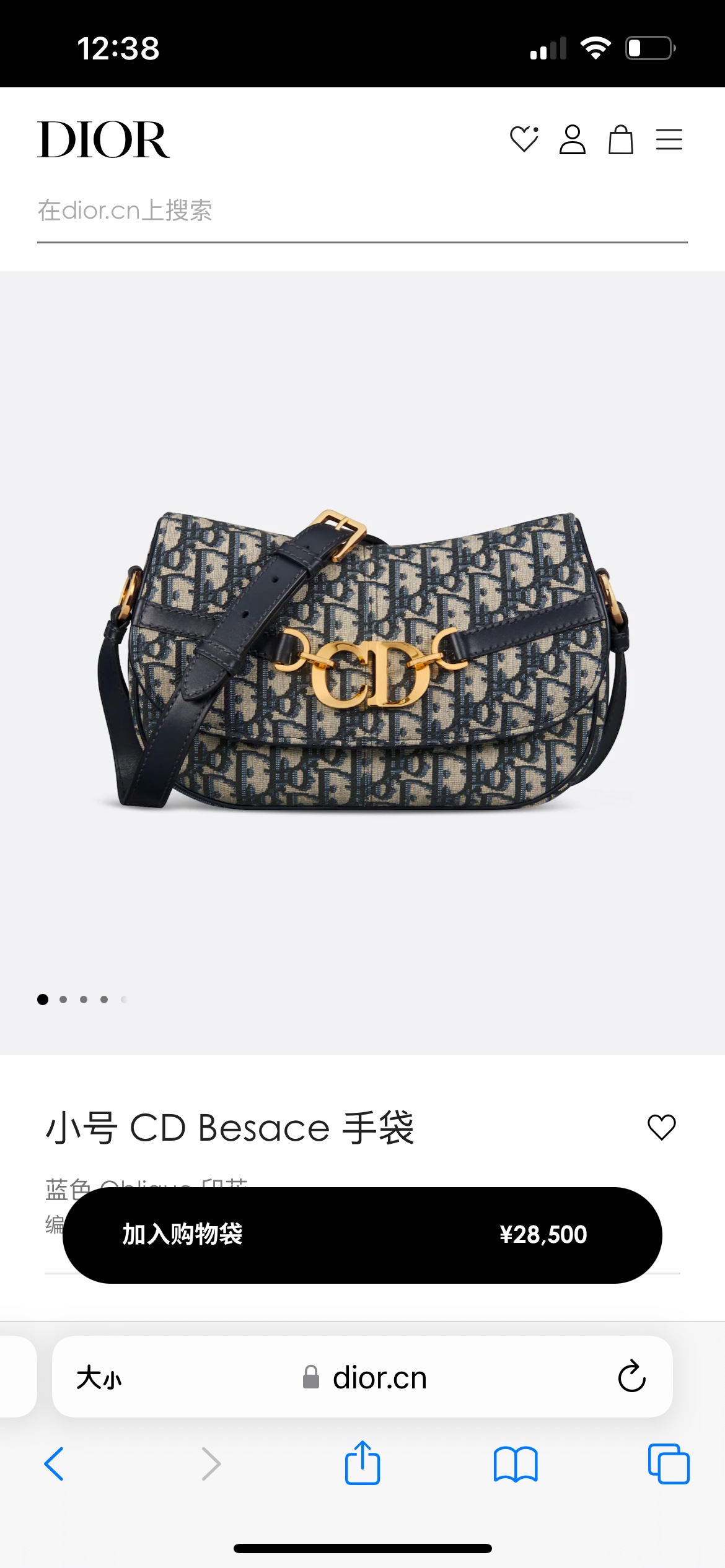Image resolution: width=725 pixels, height=1568 pixels.
Task: Share this page
Action: click(x=362, y=1463)
